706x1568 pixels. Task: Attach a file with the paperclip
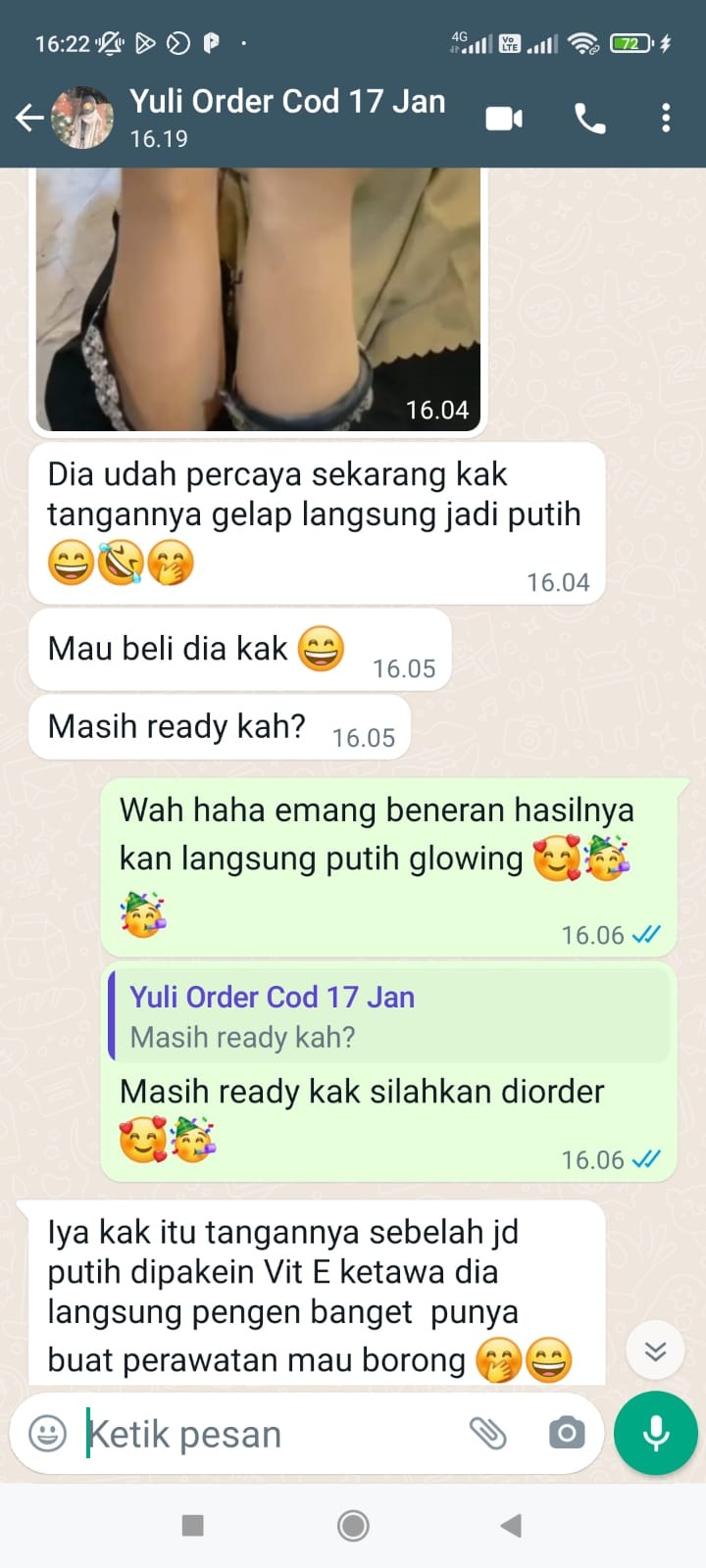click(x=487, y=1434)
